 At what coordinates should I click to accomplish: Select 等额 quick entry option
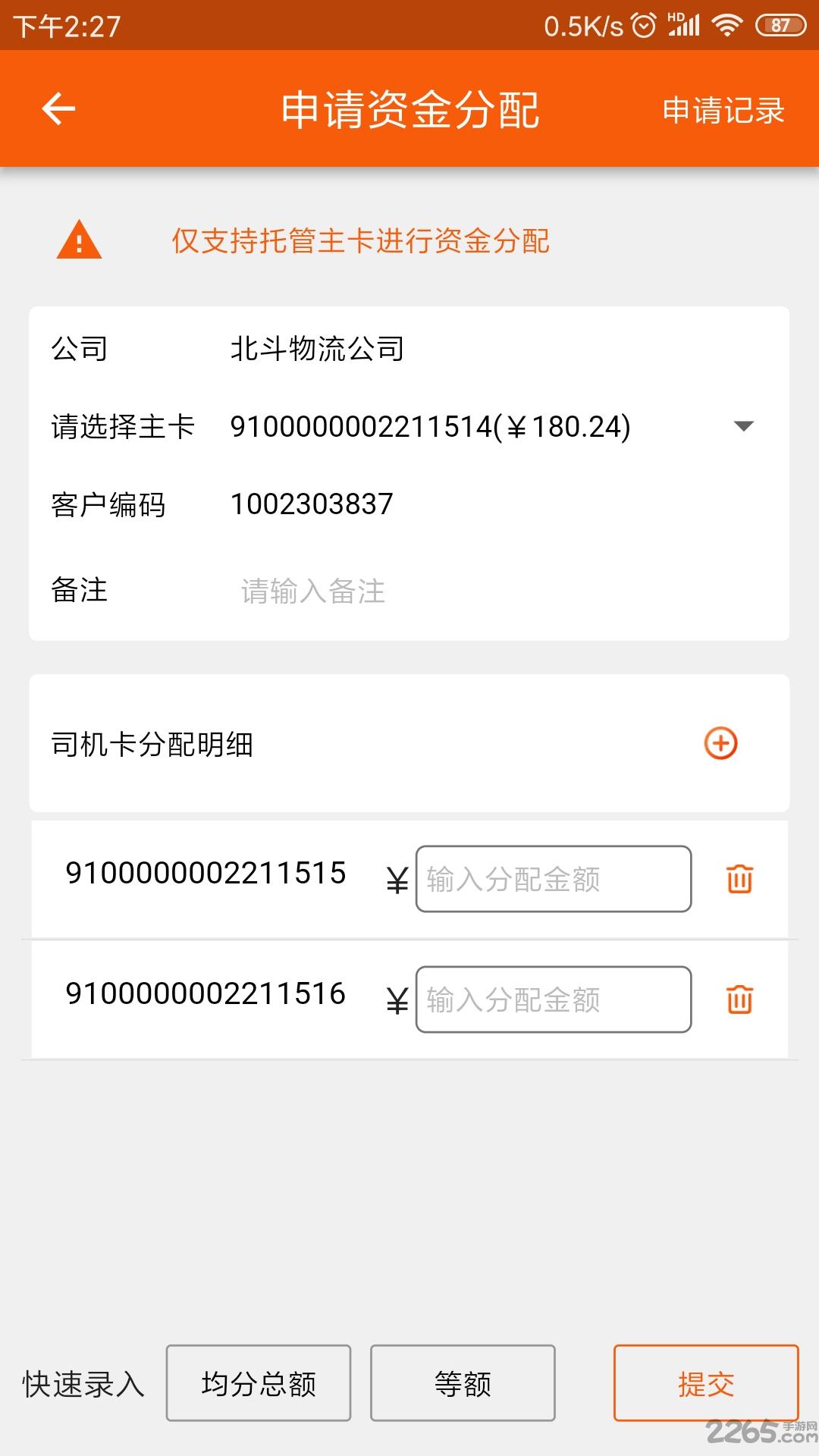(463, 1383)
